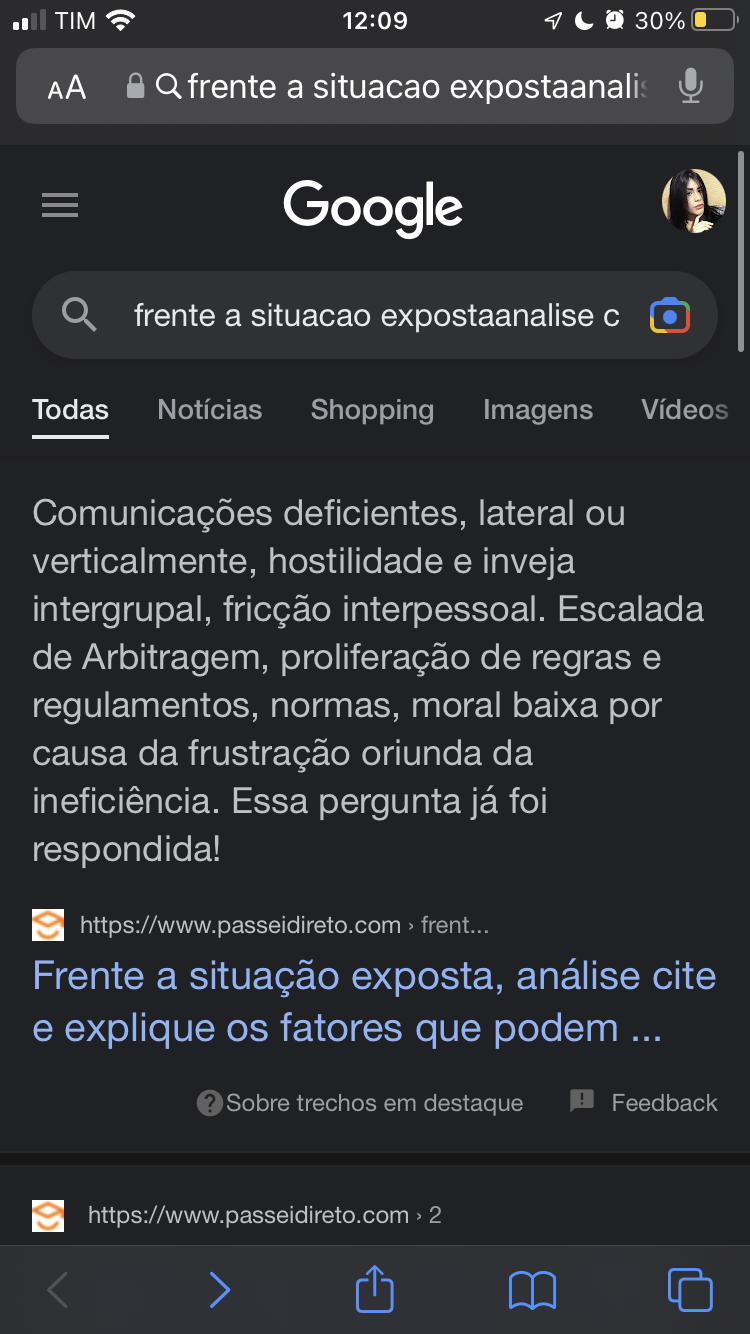Show all open Safari tabs
The height and width of the screenshot is (1334, 750).
click(x=690, y=1290)
